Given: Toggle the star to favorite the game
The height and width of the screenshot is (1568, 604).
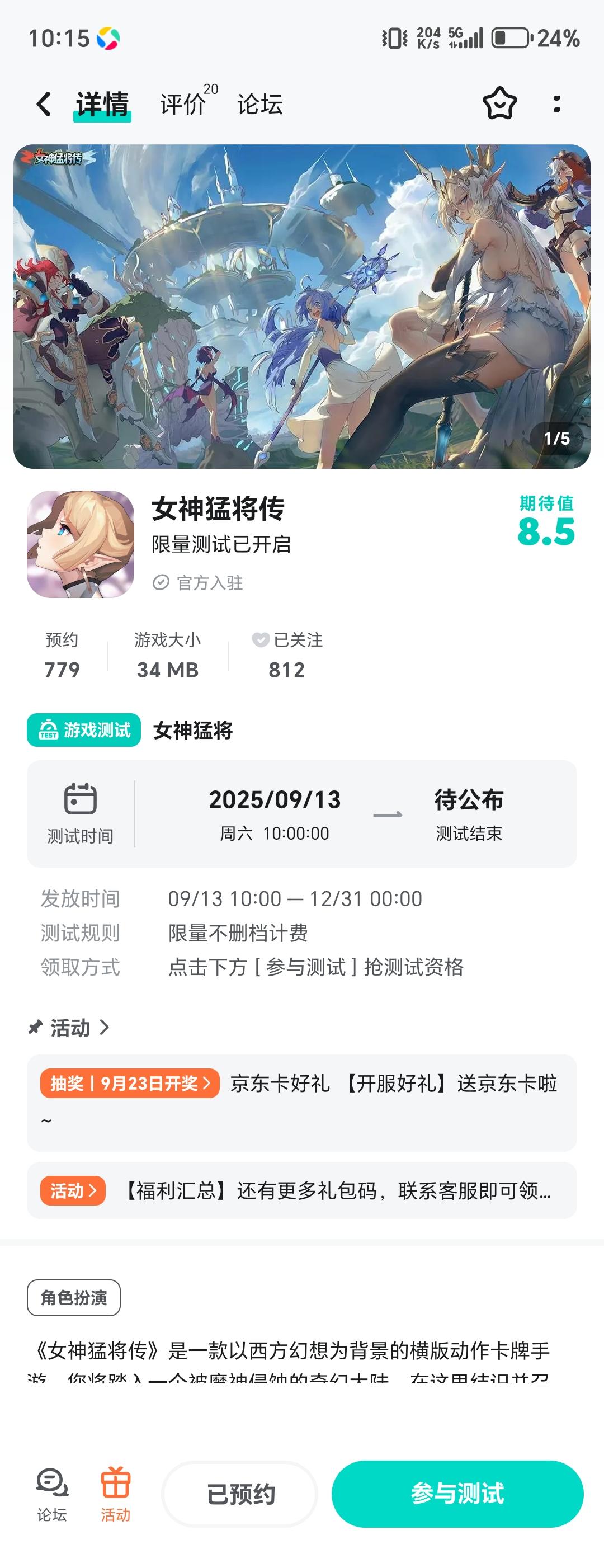Looking at the screenshot, I should point(499,105).
